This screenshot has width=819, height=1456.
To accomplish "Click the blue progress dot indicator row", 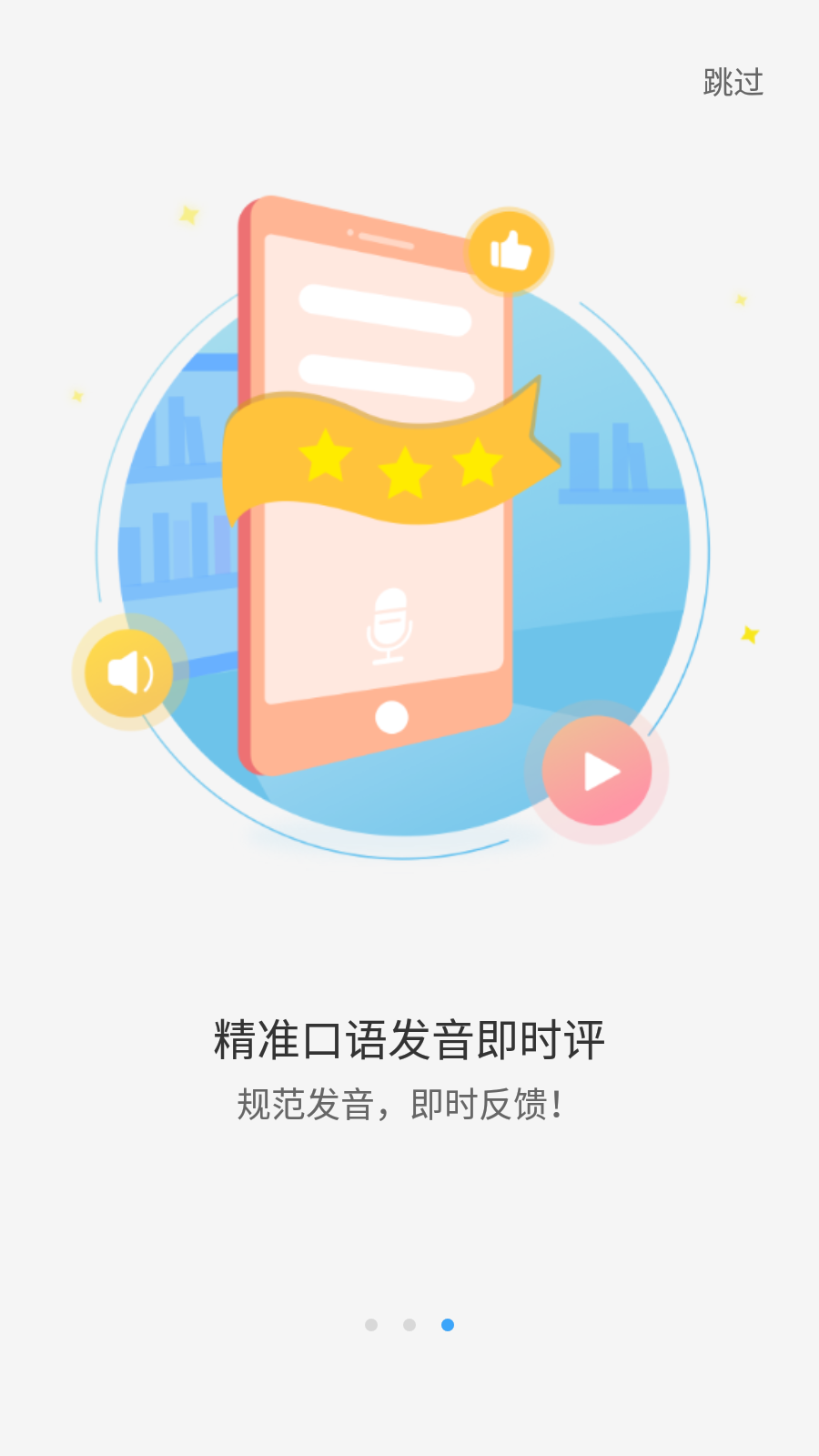I will [x=408, y=1327].
